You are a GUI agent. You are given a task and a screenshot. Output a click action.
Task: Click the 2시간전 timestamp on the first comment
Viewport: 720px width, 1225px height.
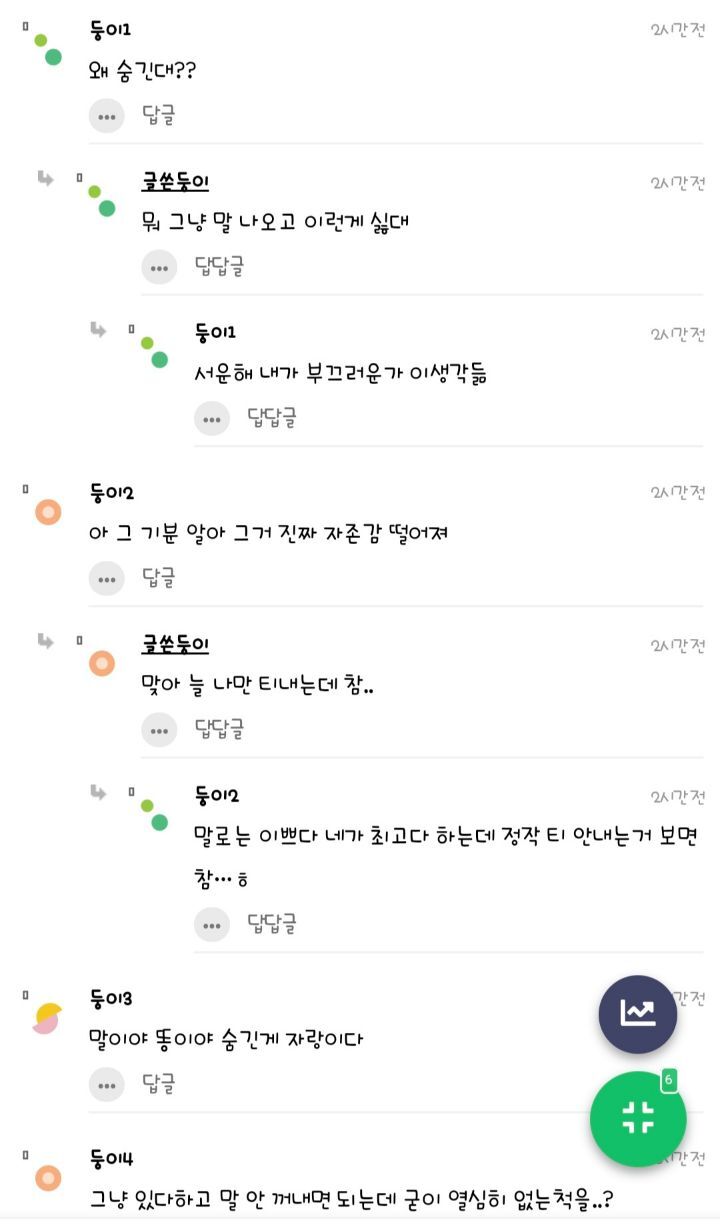678,29
